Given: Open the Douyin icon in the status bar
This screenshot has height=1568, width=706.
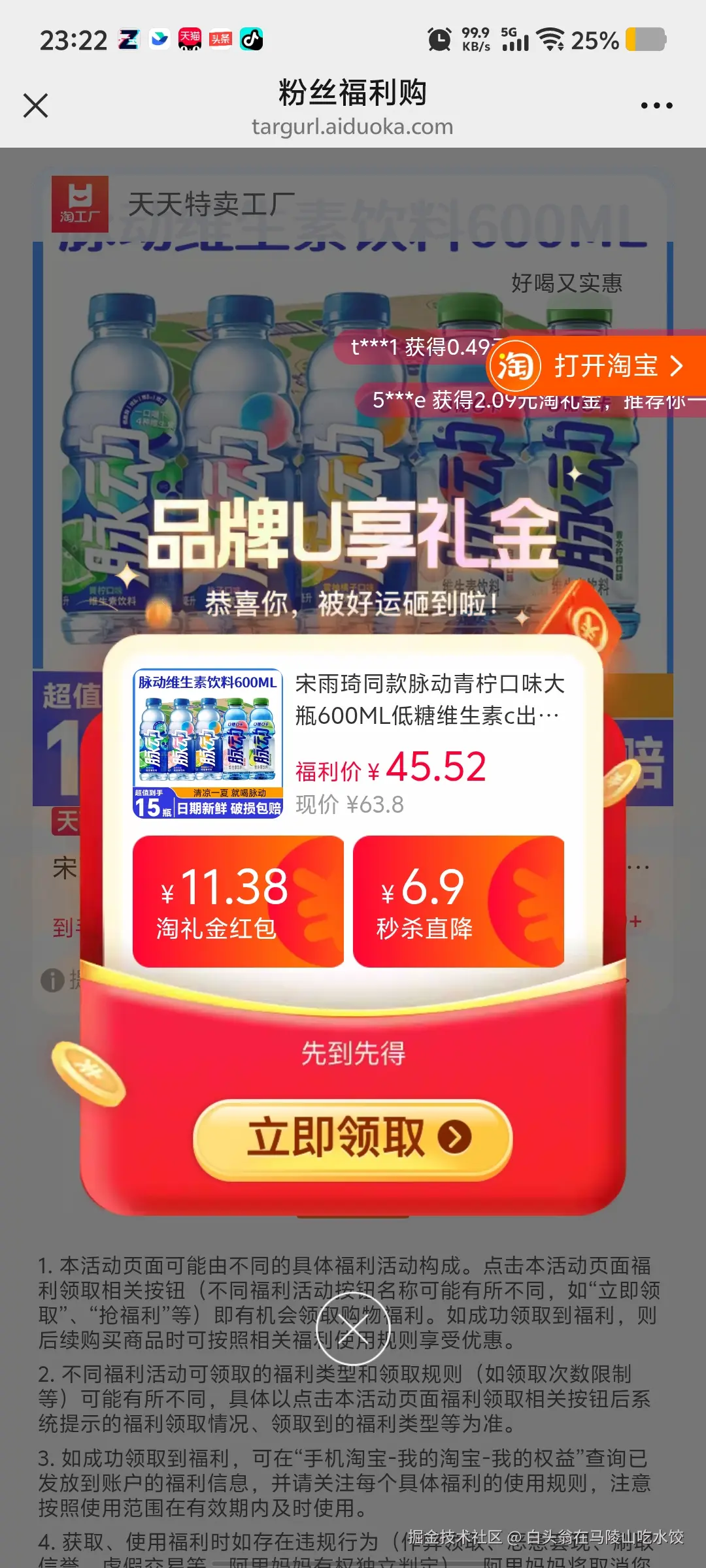Looking at the screenshot, I should [252, 39].
